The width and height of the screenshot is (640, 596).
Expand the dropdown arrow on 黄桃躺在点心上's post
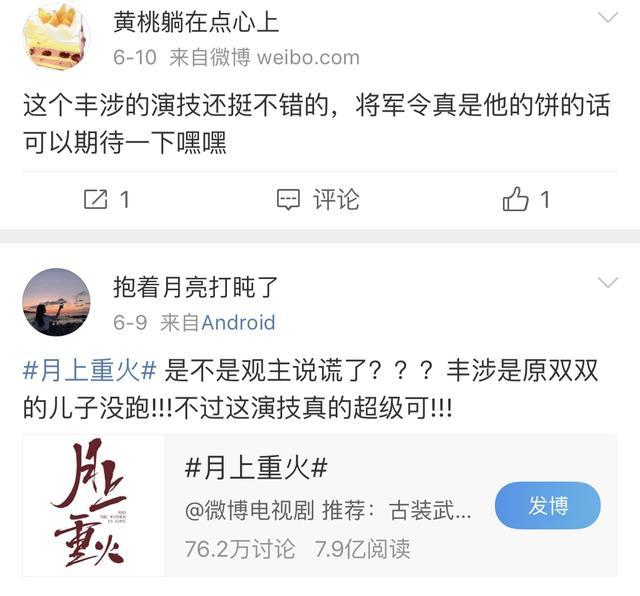click(608, 18)
